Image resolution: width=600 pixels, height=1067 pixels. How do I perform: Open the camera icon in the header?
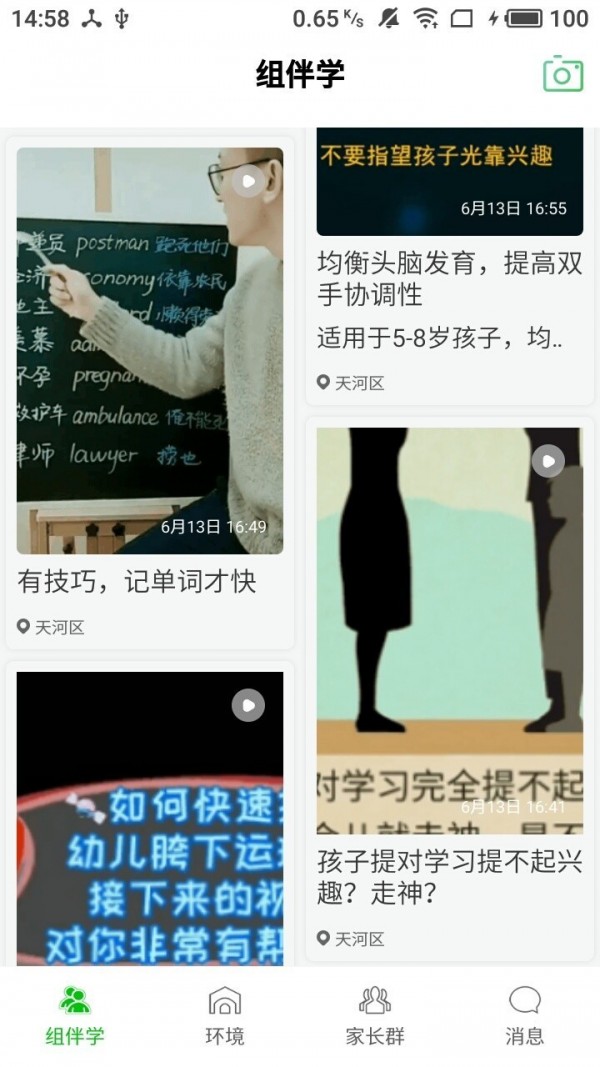point(563,75)
